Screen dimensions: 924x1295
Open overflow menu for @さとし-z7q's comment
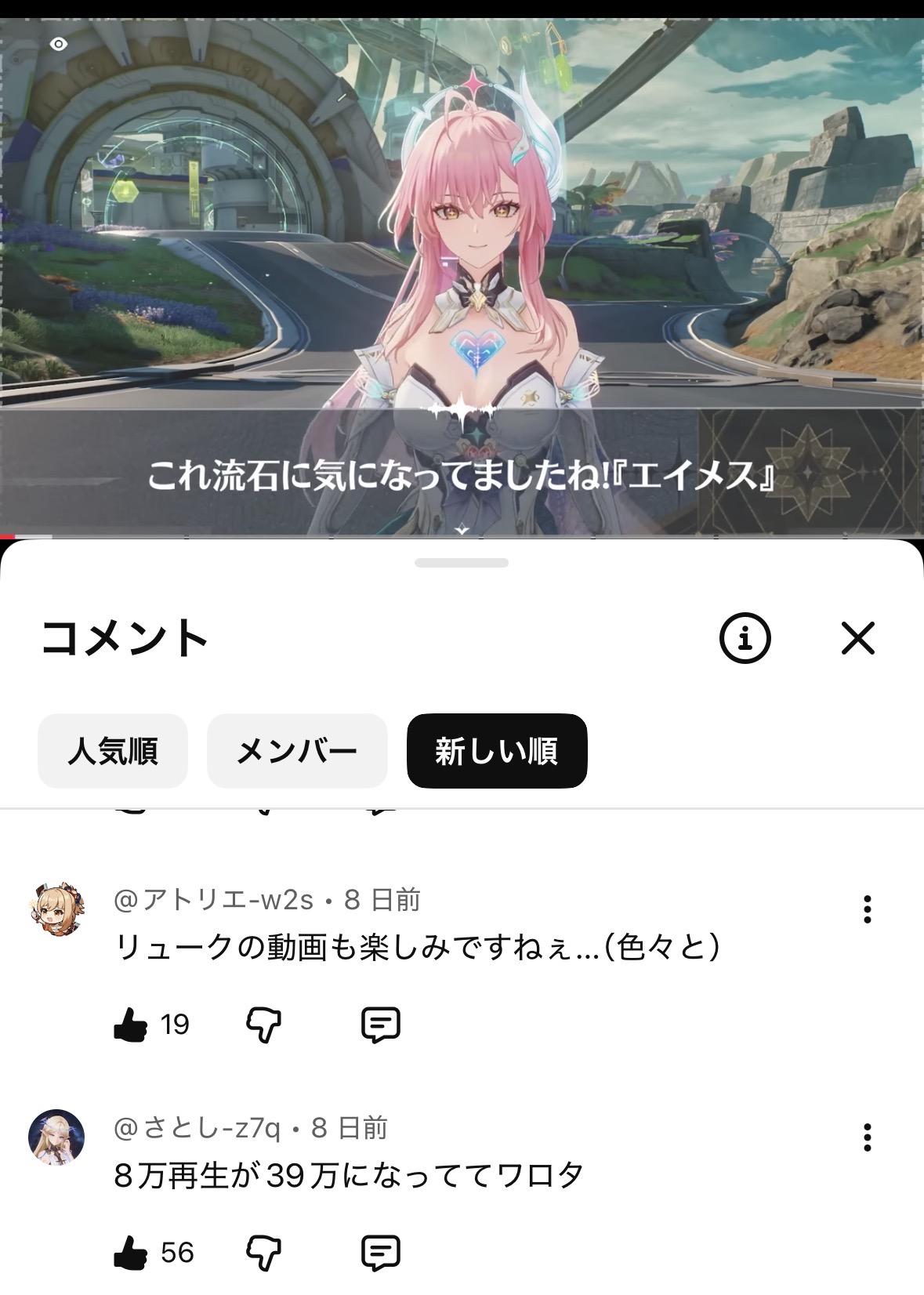click(867, 1137)
